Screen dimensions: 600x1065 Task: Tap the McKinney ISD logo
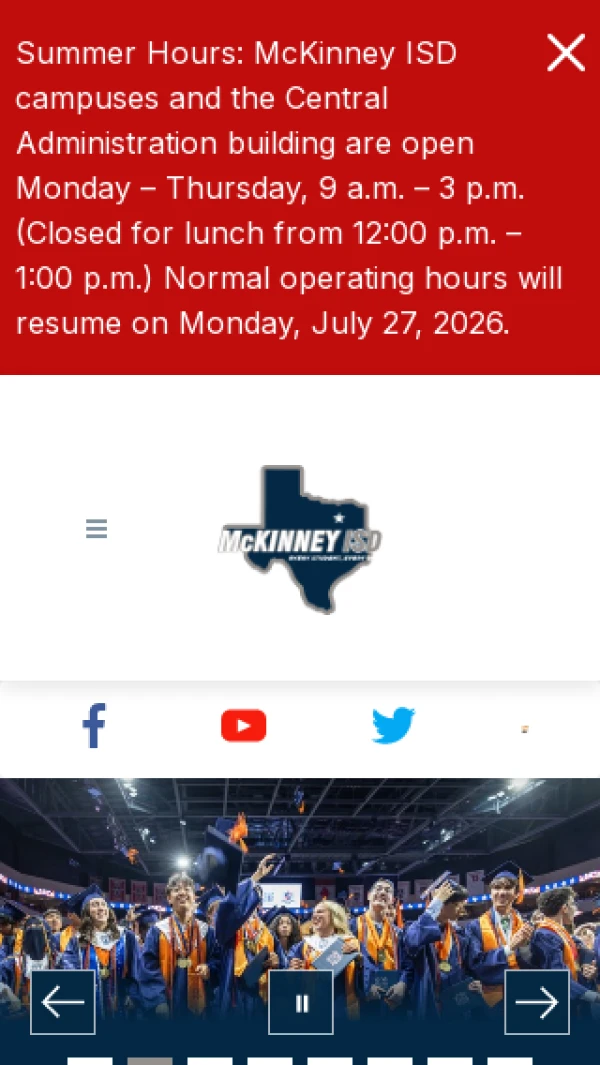tap(300, 539)
